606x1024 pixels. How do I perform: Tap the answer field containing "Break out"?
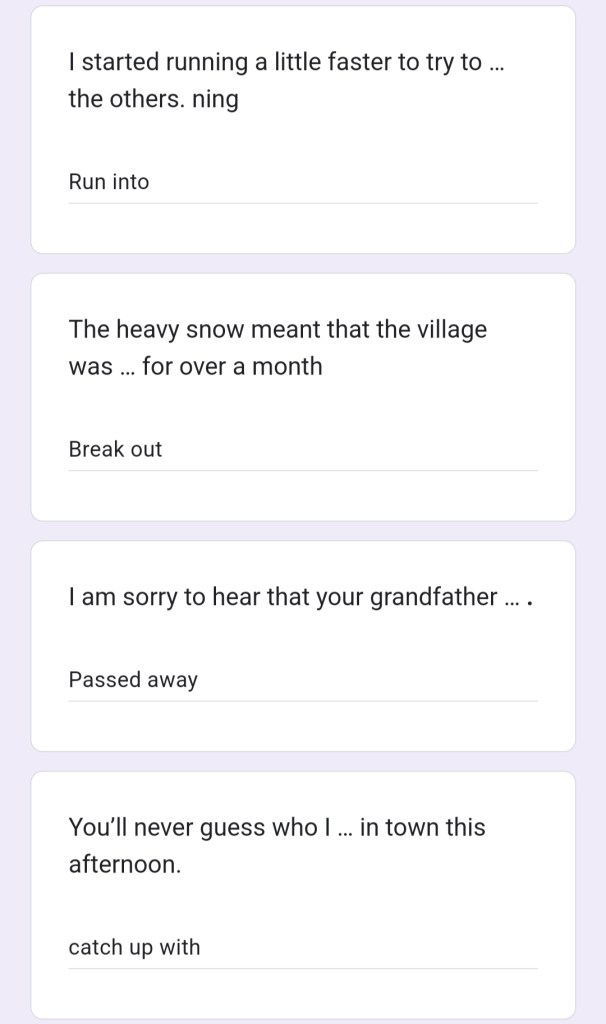[302, 450]
